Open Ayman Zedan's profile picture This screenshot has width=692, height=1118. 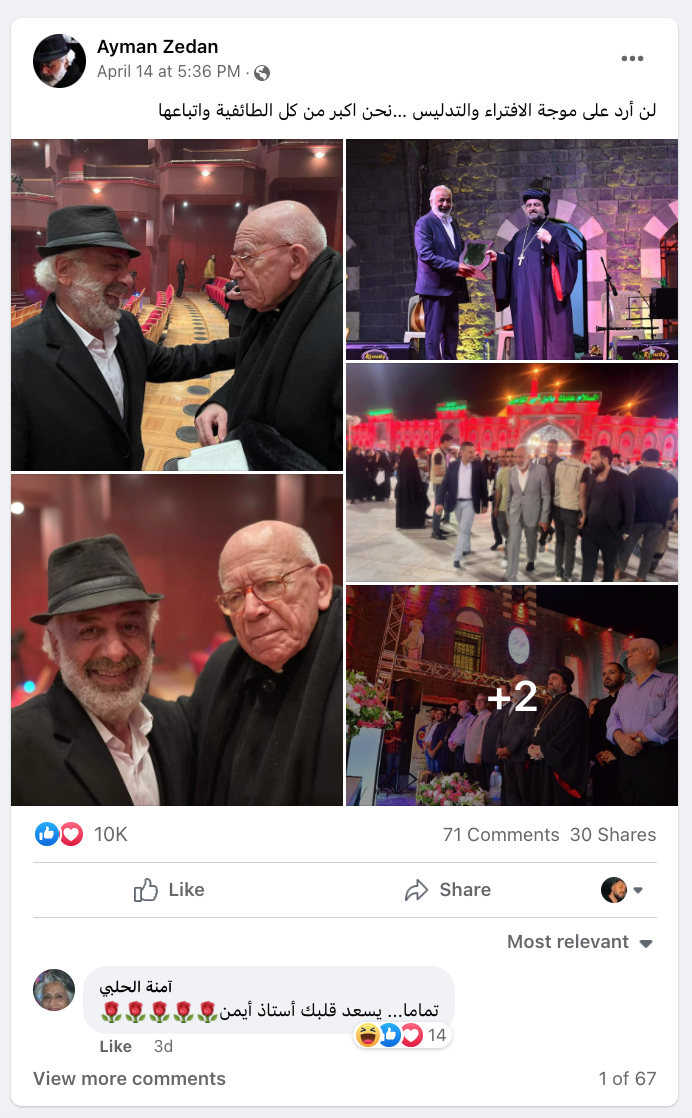[59, 60]
